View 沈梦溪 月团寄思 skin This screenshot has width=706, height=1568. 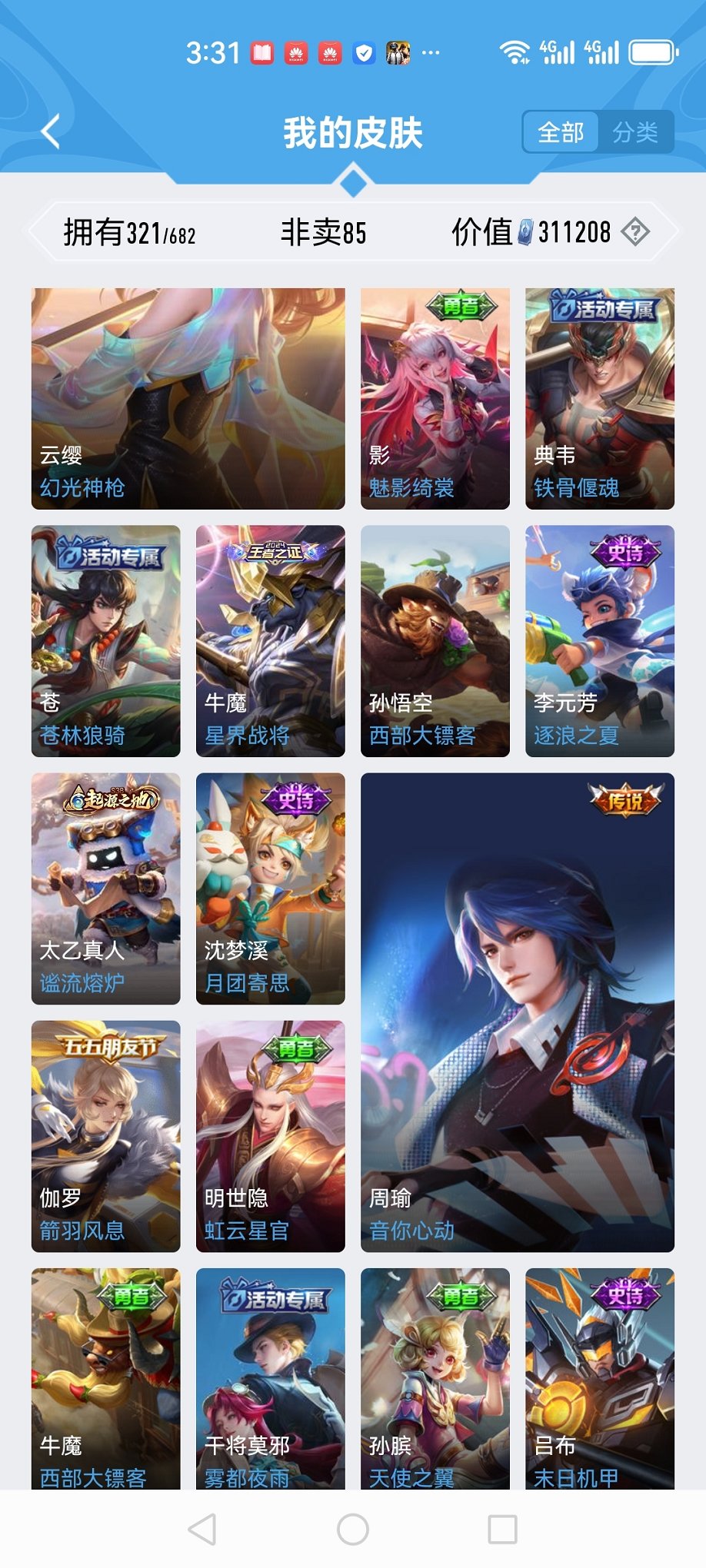coord(270,888)
